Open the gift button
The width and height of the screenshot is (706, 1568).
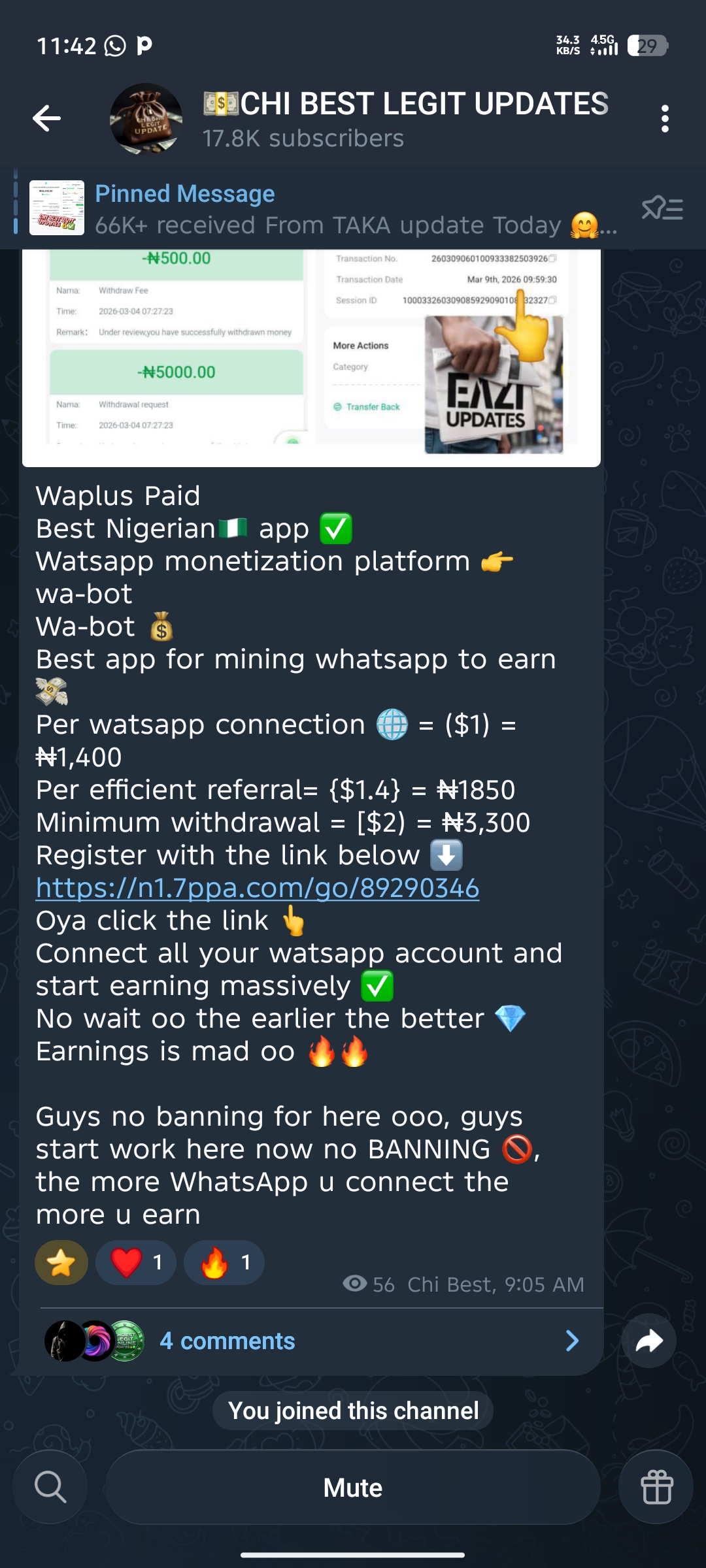[x=656, y=1488]
